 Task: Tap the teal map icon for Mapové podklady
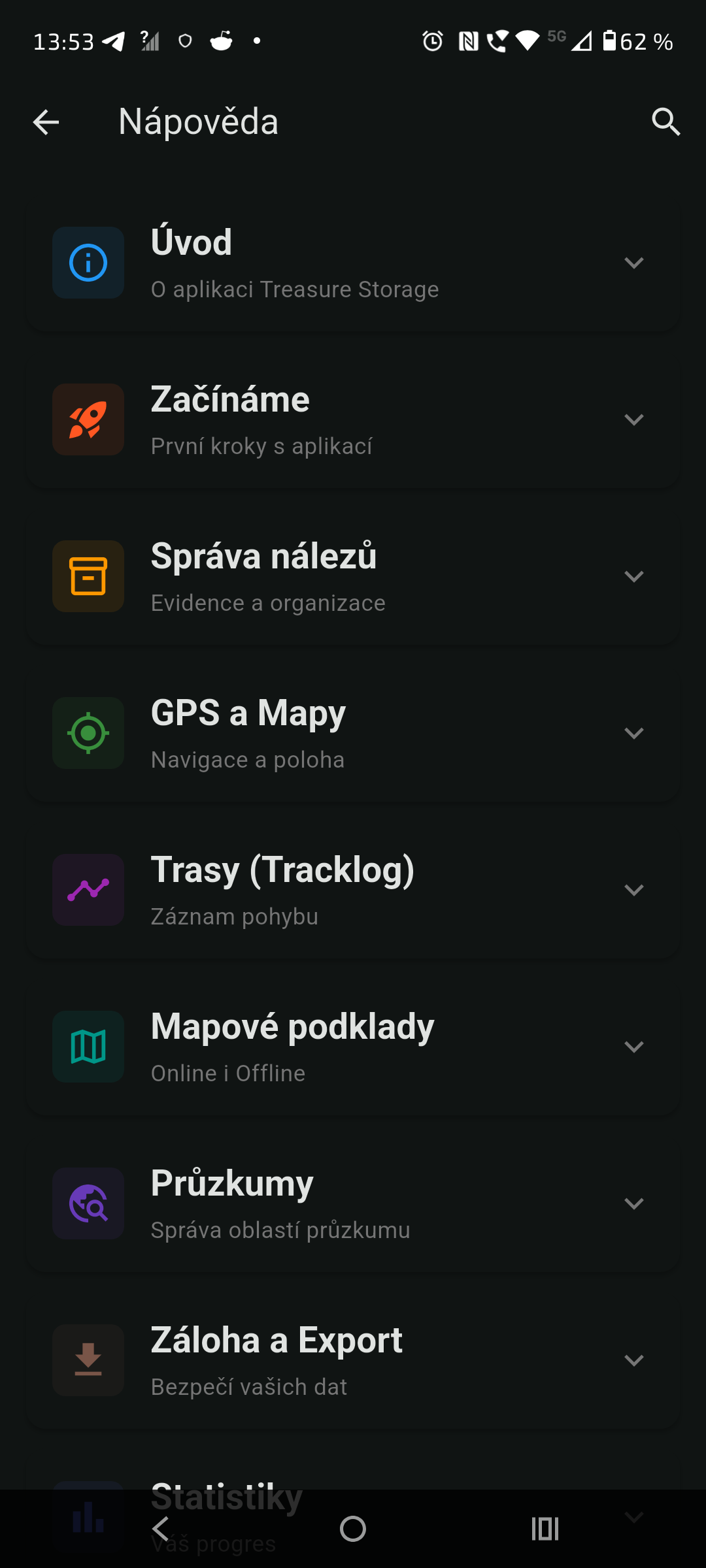tap(88, 1047)
